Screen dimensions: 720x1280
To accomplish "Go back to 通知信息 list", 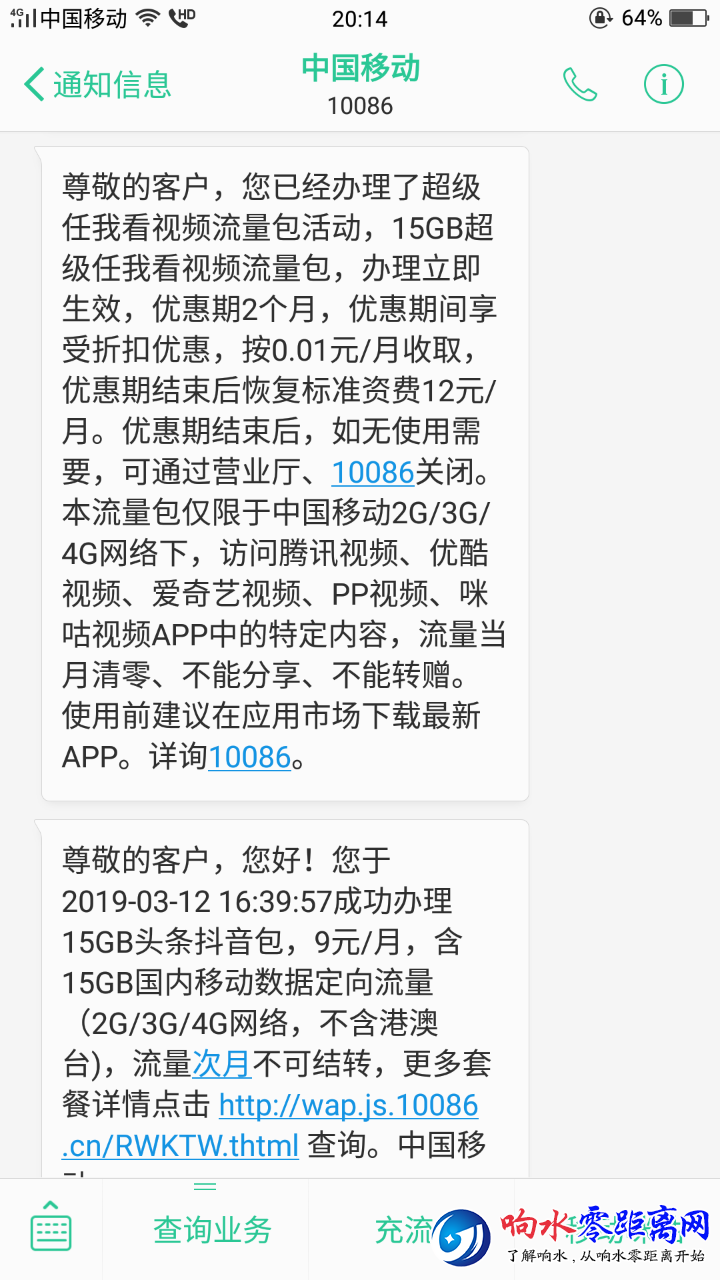I will (96, 84).
